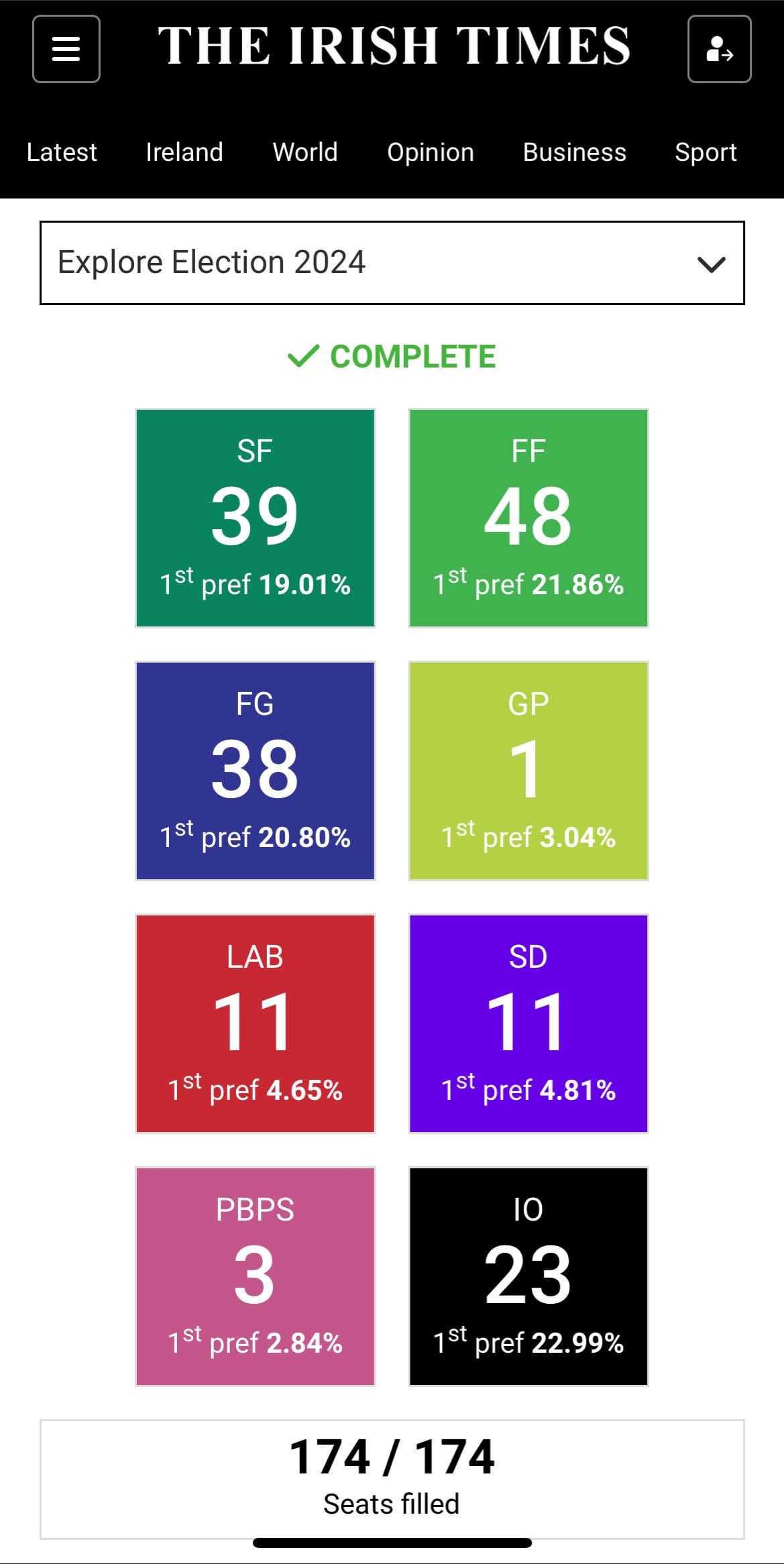Switch to the Sport section
Screen dimensions: 784x1564
pyautogui.click(x=706, y=152)
